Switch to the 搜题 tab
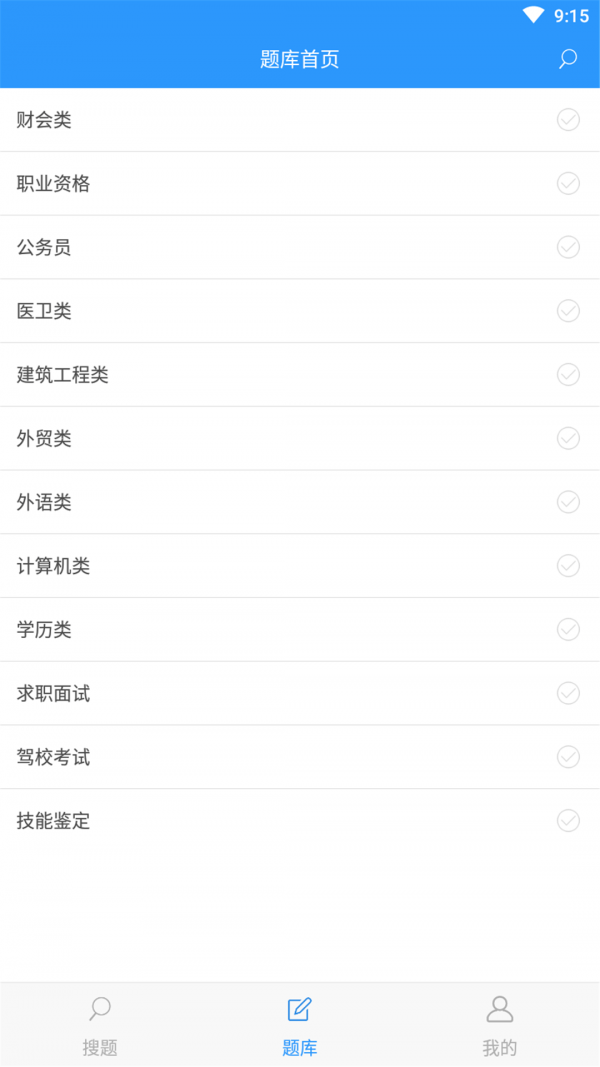The image size is (600, 1067). coord(100,1025)
